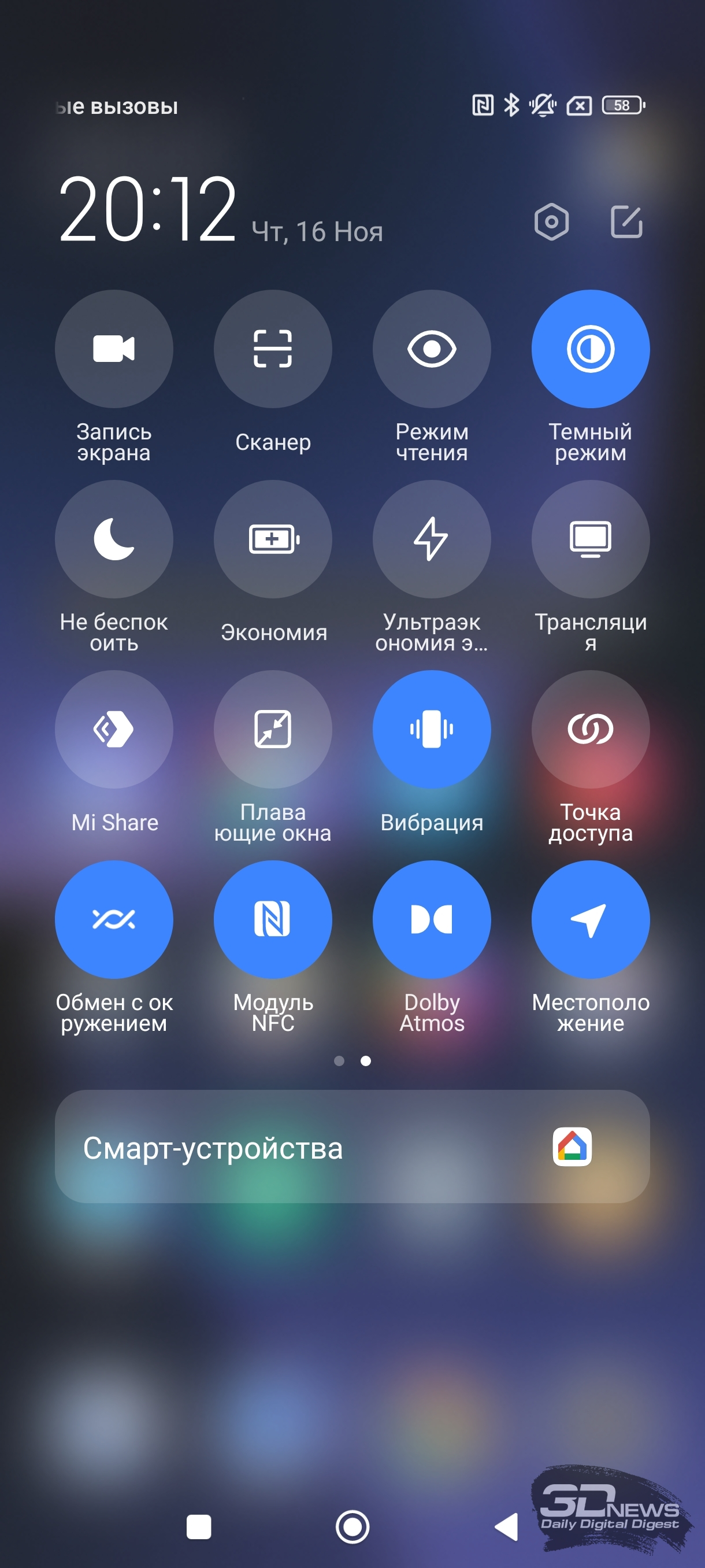Image resolution: width=705 pixels, height=1568 pixels.
Task: Disable Вибрация mode
Action: 431,729
